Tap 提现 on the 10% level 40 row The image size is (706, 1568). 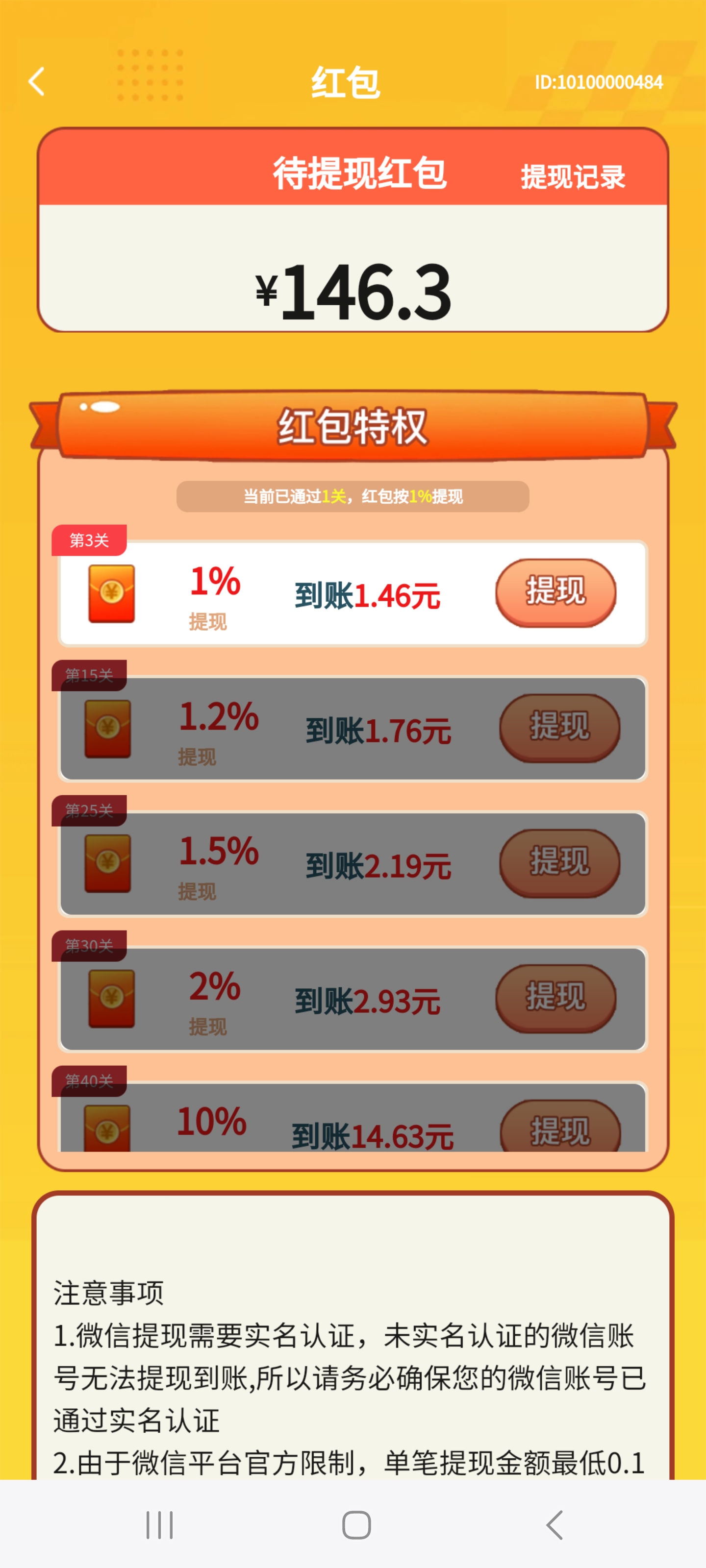point(559,1129)
